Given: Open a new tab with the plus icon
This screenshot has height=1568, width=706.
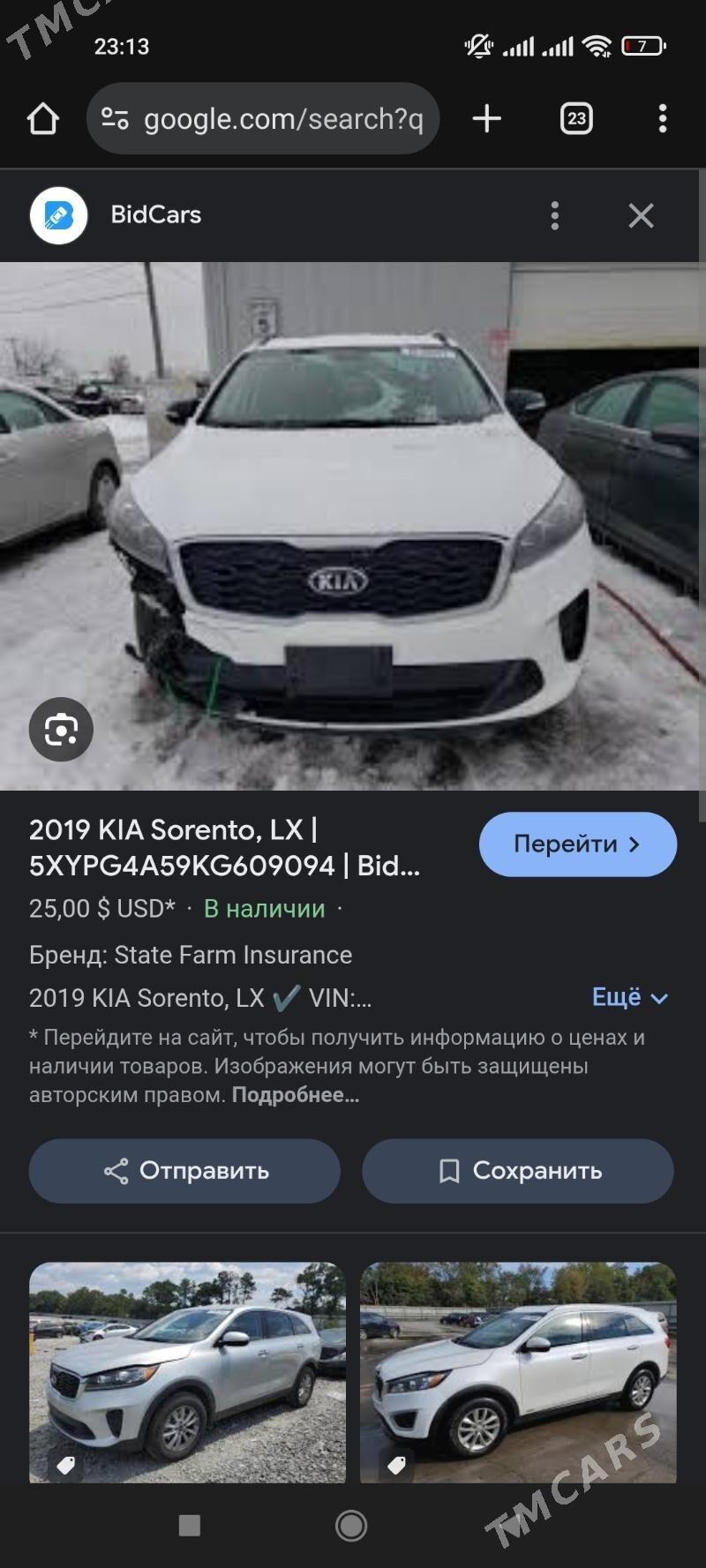Looking at the screenshot, I should point(485,119).
